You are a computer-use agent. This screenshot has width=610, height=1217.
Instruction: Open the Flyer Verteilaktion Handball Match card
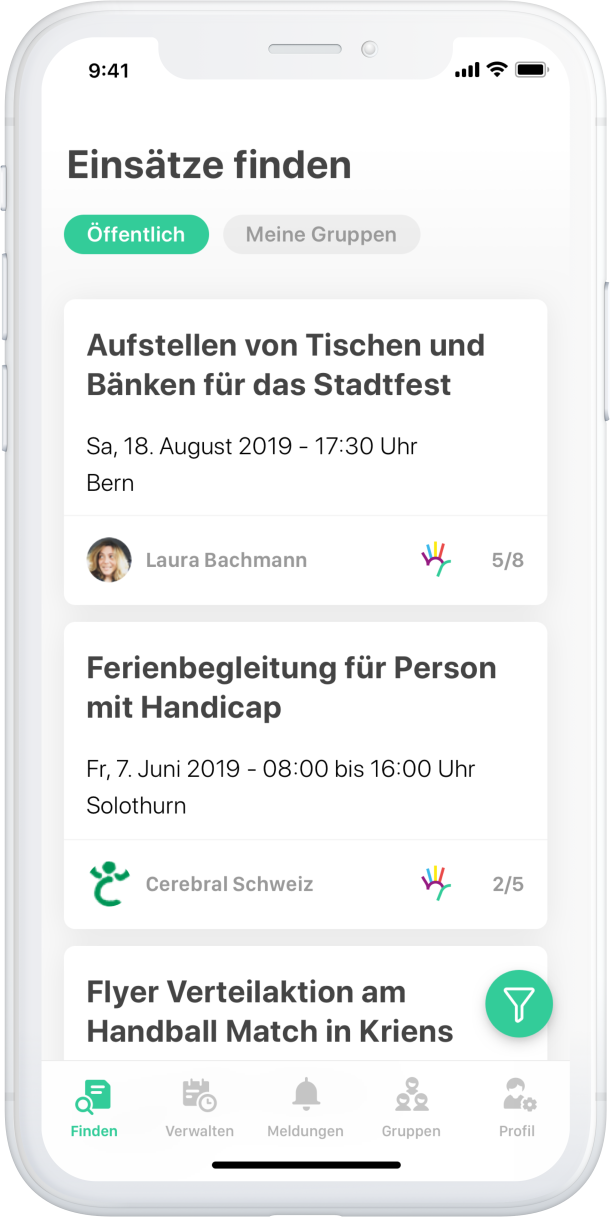(x=270, y=1011)
